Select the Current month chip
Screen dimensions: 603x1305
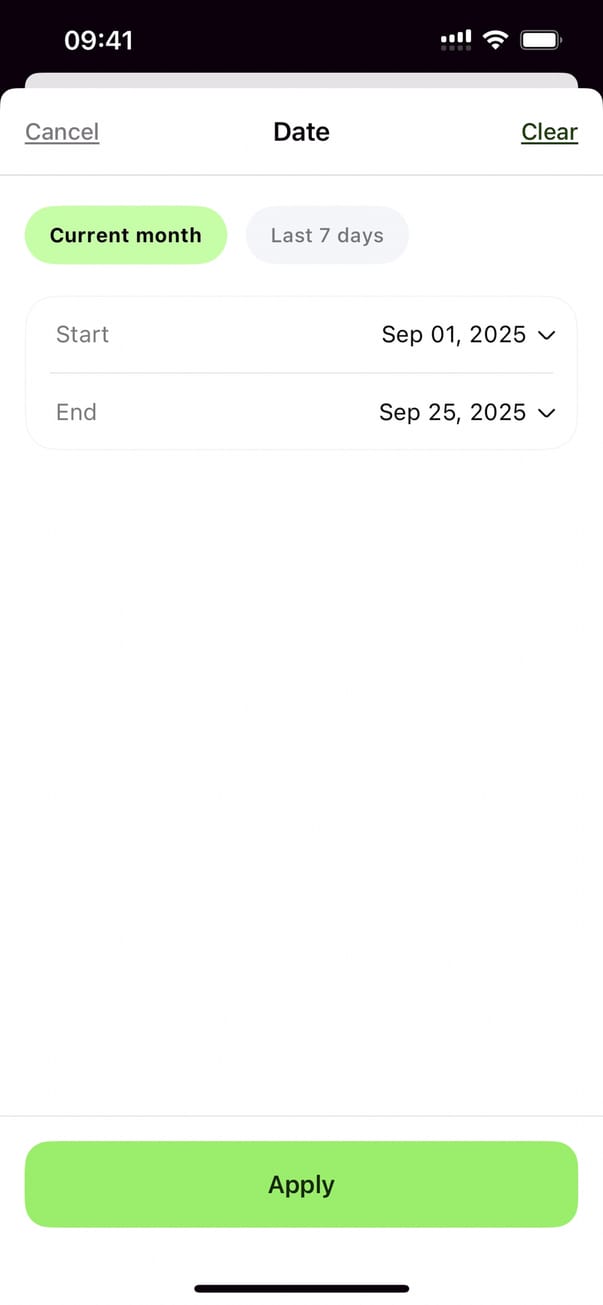coord(126,236)
